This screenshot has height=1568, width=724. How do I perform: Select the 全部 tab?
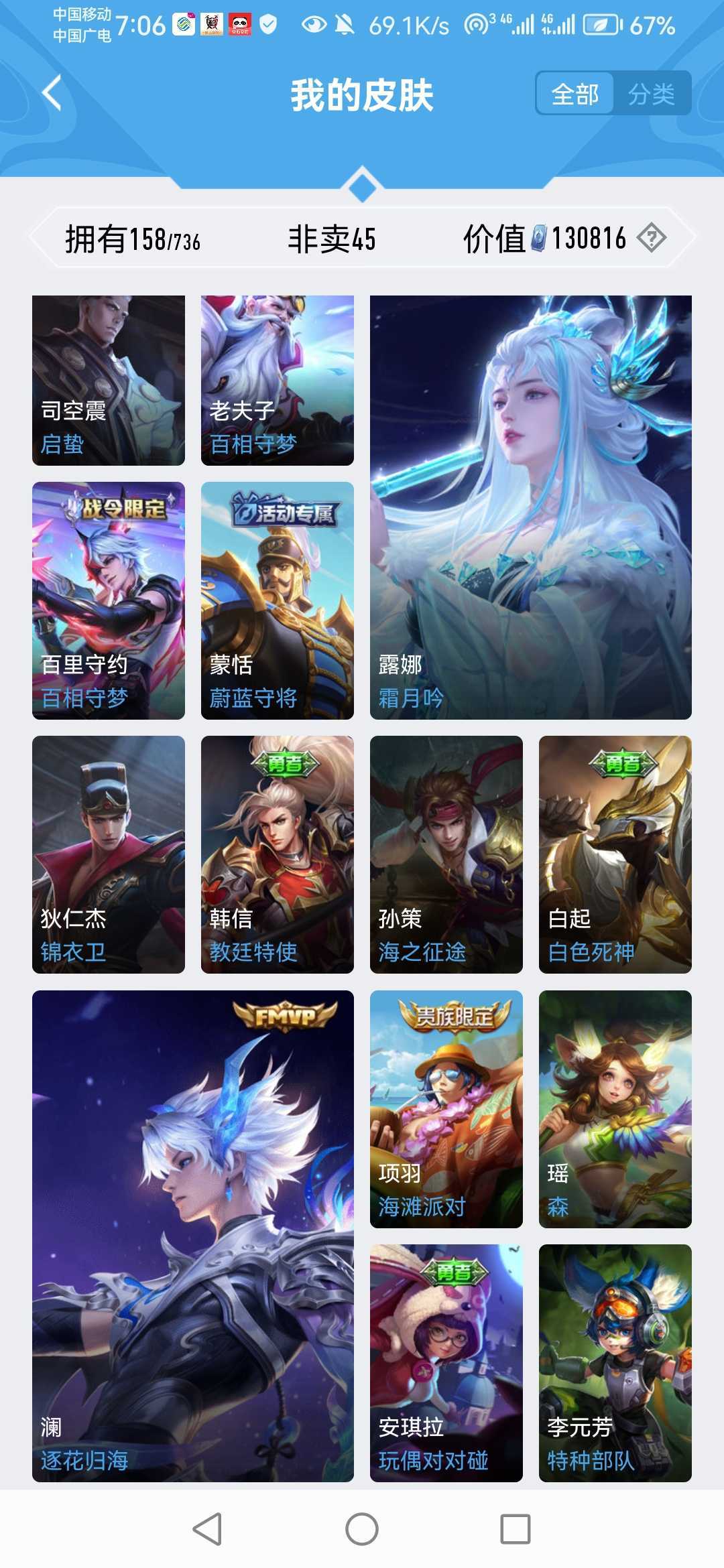(x=575, y=94)
